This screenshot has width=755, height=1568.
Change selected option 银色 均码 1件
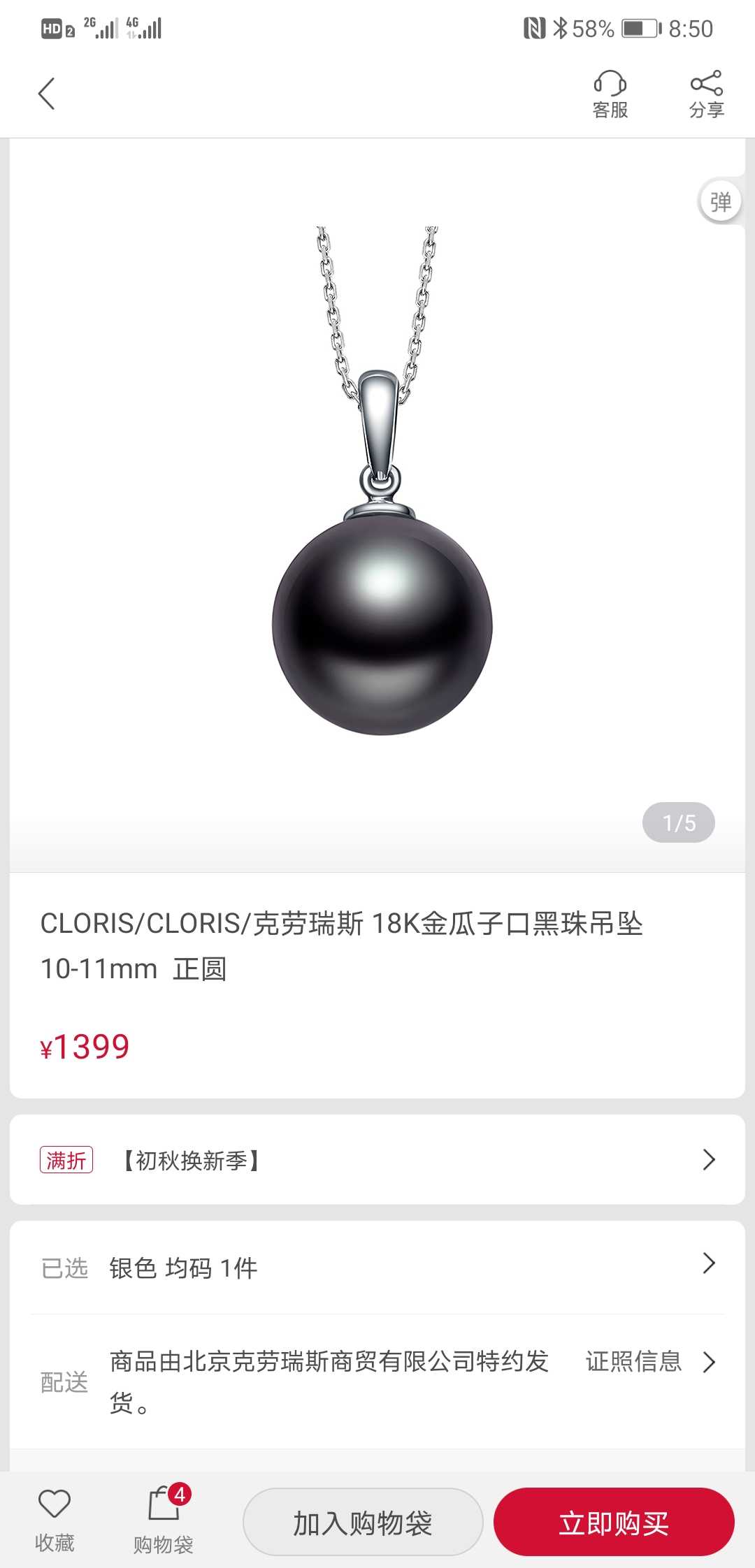377,1268
